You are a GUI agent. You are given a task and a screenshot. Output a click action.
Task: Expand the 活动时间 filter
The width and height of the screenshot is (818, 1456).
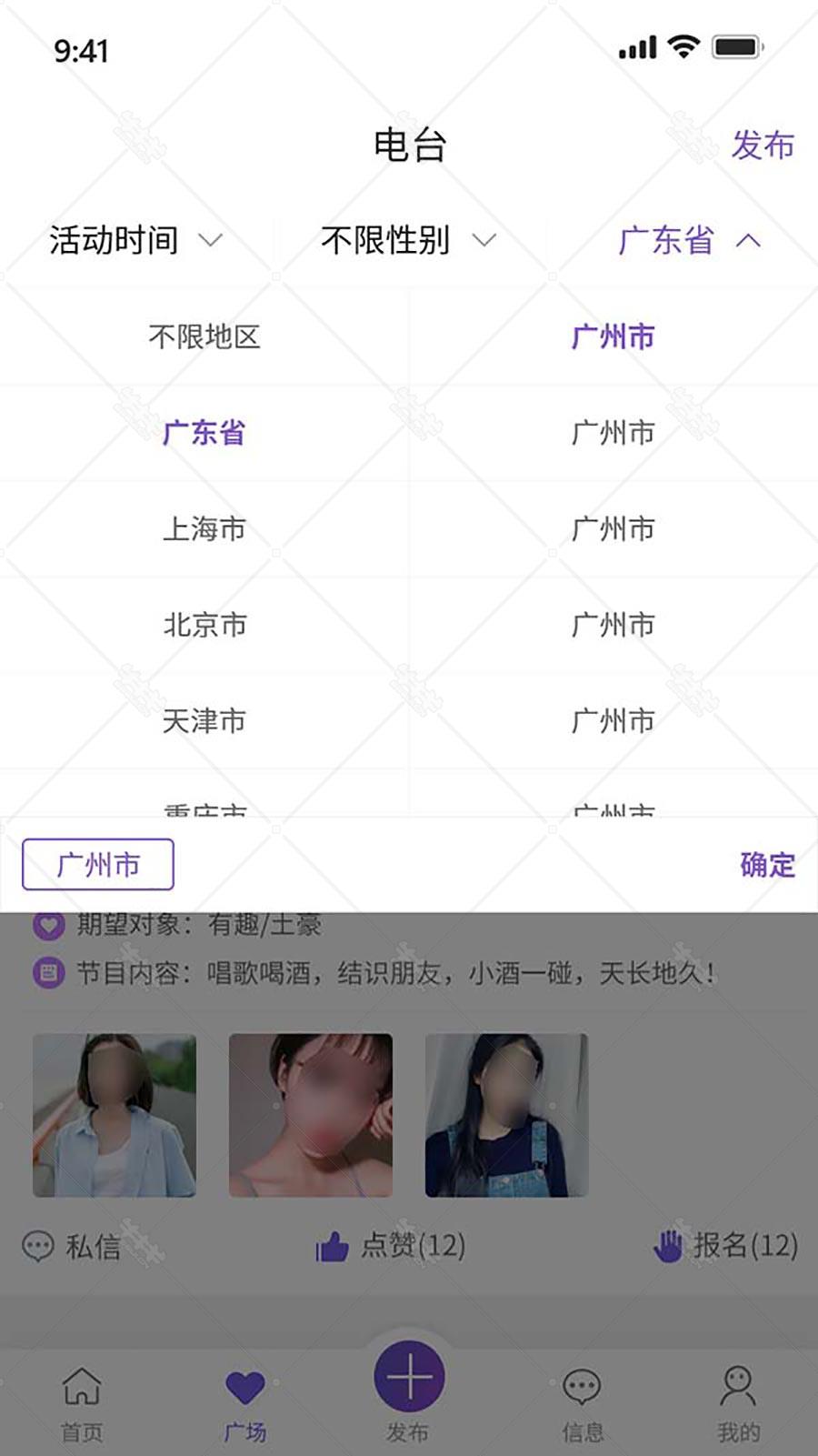[x=135, y=240]
